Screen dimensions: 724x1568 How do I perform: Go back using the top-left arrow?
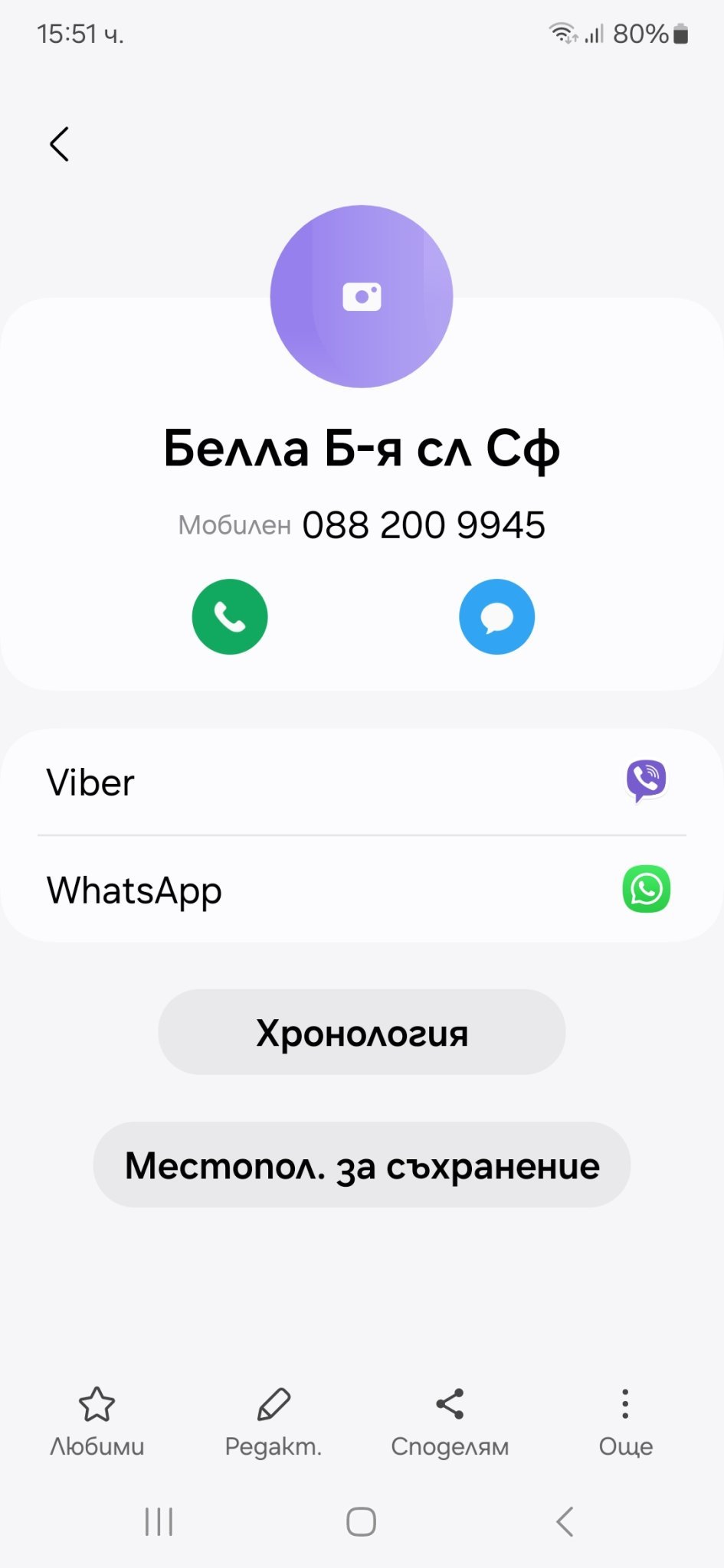(59, 144)
